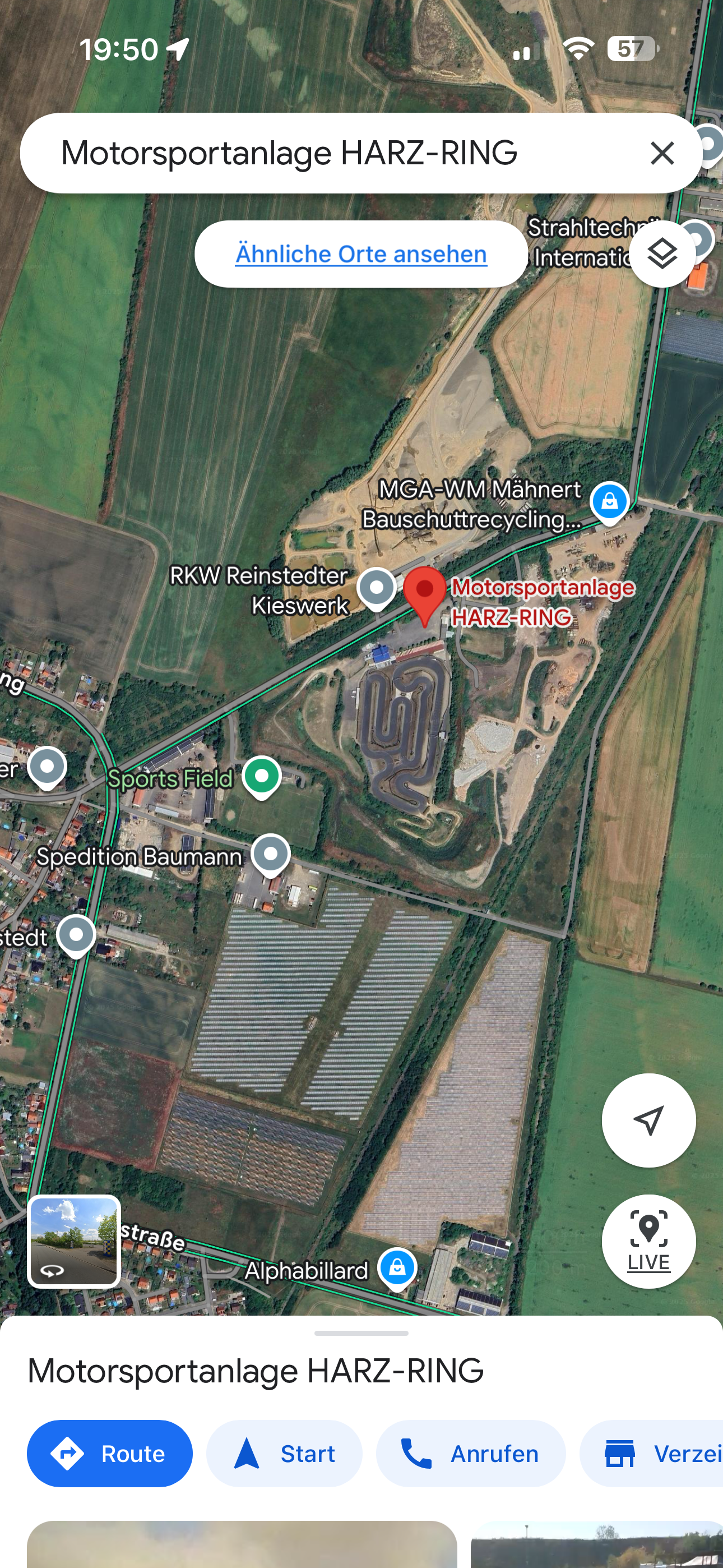Open the Alphabillard shop marker

click(397, 1268)
